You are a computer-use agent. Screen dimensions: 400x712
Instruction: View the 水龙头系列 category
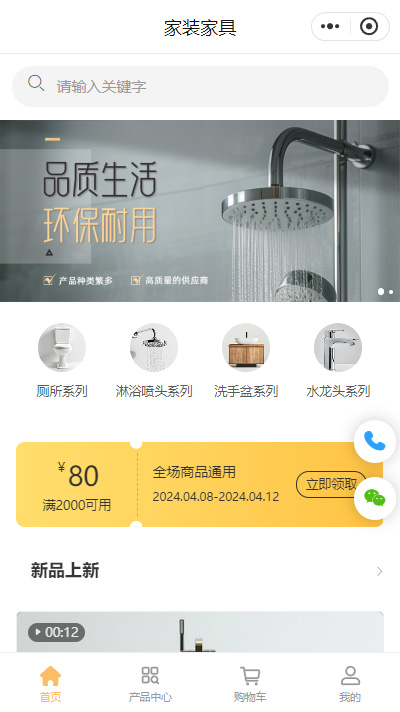[338, 361]
